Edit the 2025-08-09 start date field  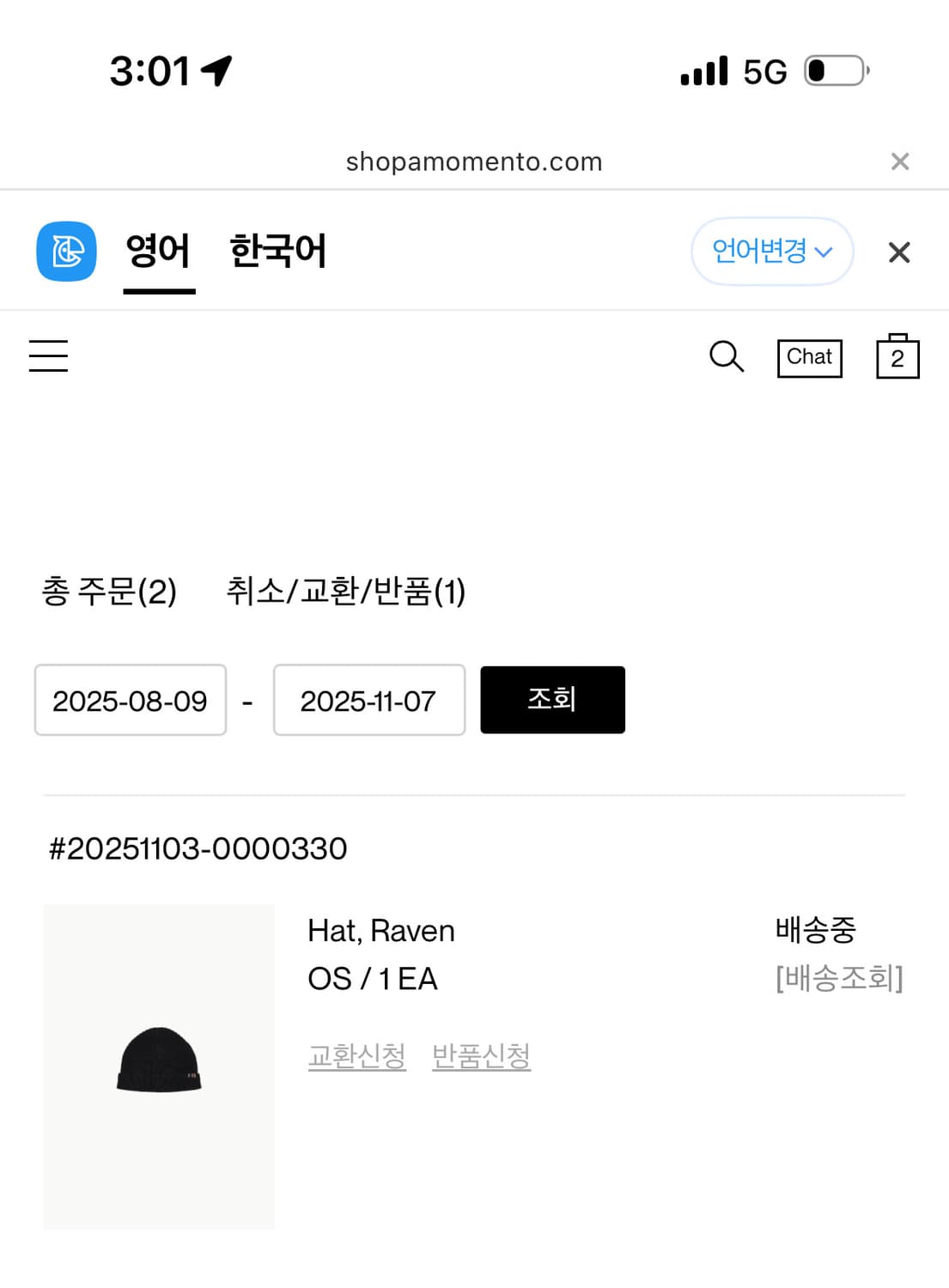coord(129,701)
